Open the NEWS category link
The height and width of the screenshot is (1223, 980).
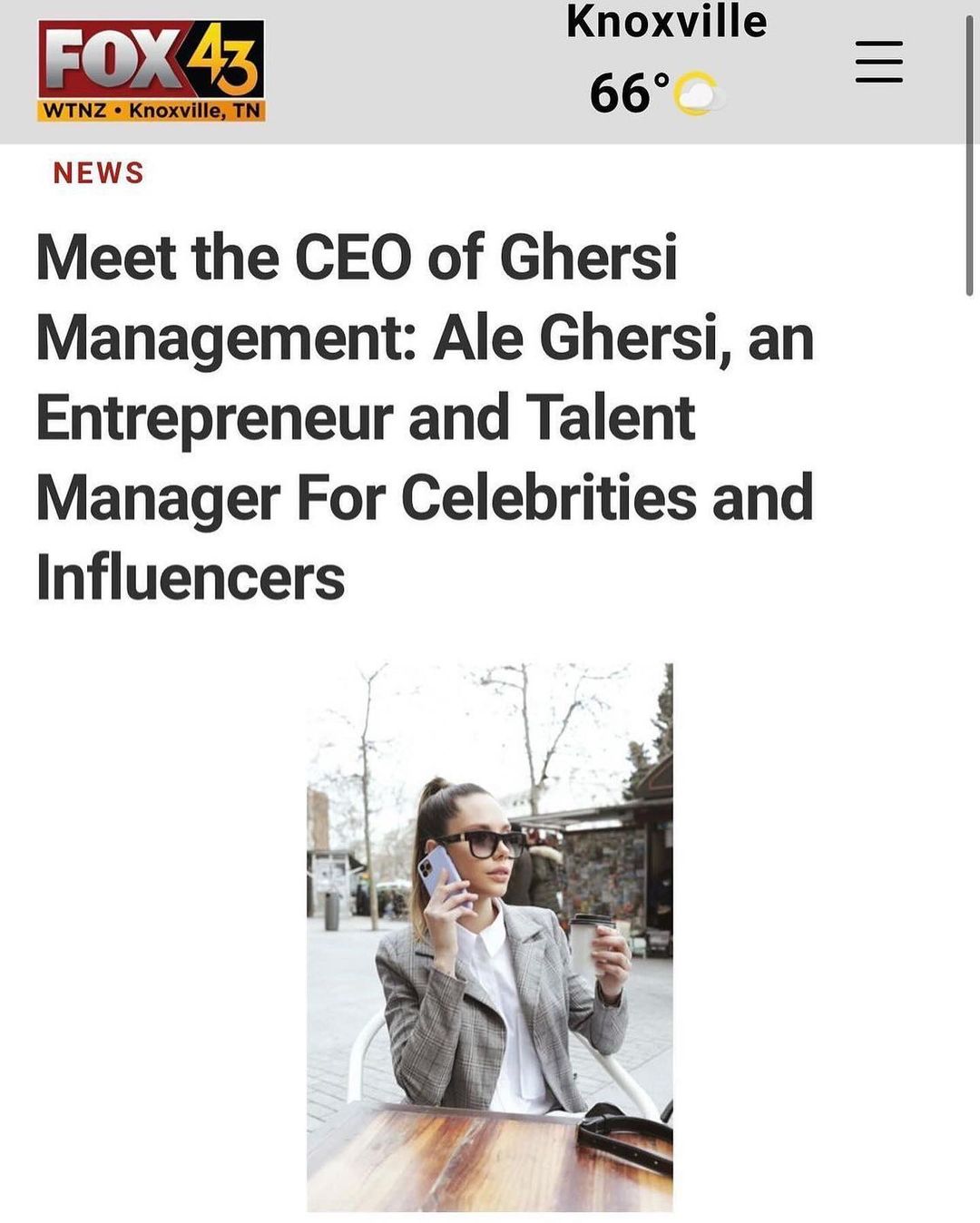click(99, 172)
